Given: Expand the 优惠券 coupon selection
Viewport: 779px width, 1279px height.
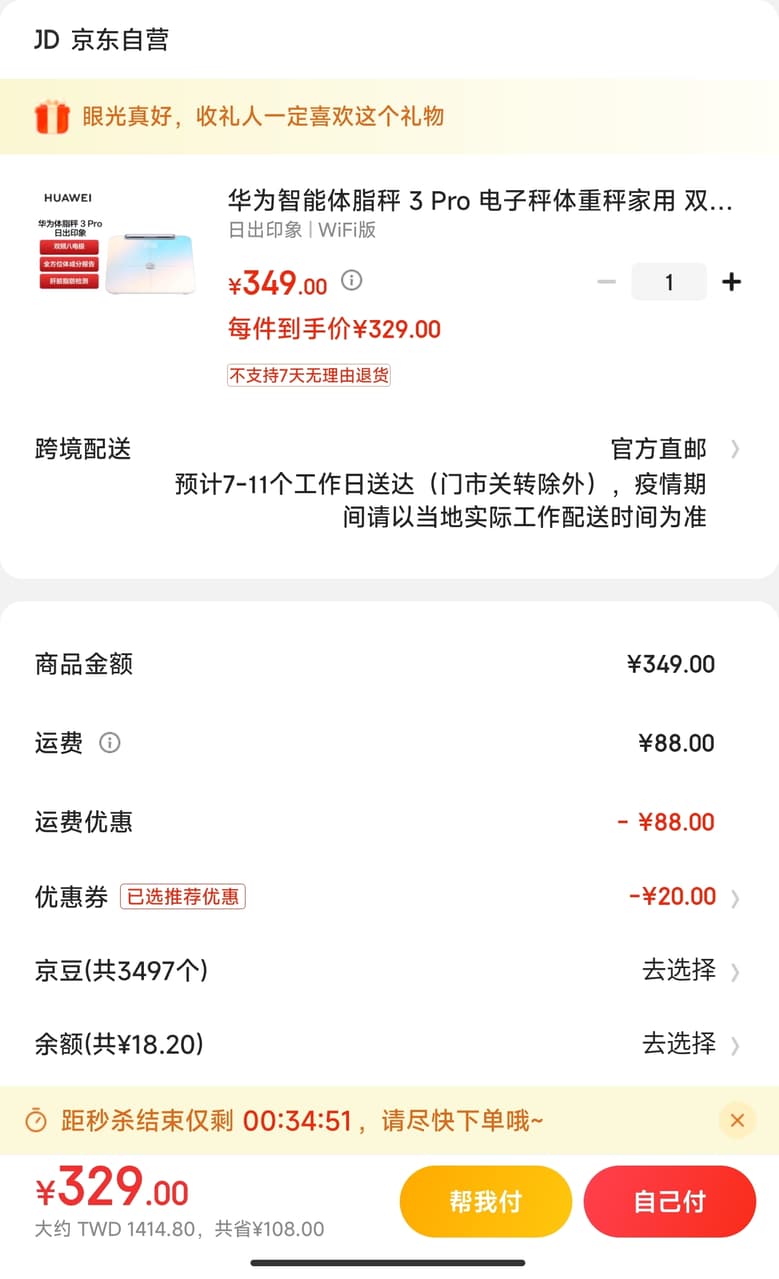Looking at the screenshot, I should [735, 896].
